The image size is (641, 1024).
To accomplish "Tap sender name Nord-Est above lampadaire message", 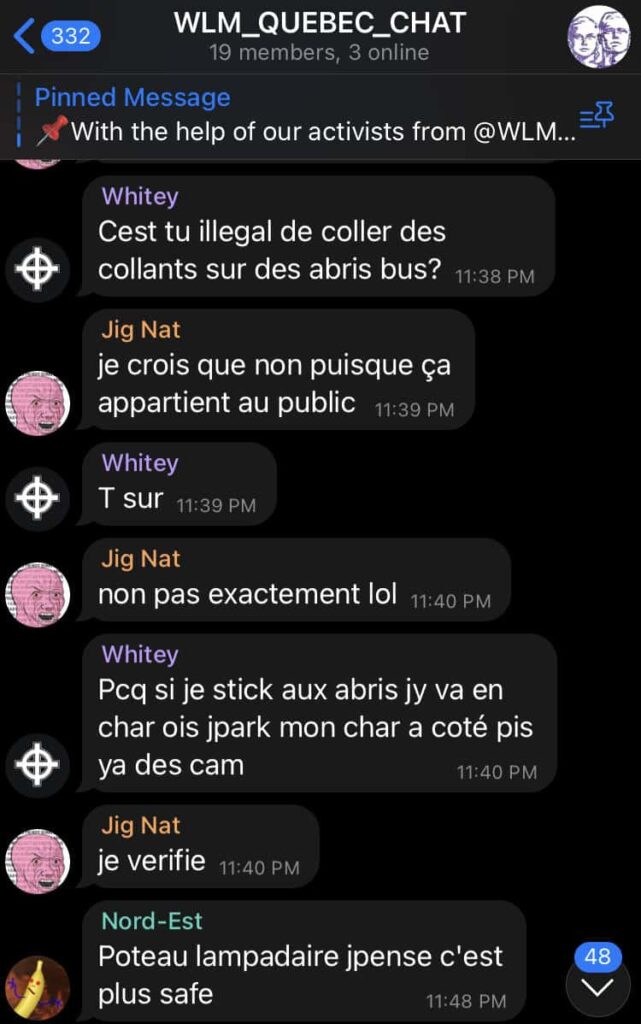I will pyautogui.click(x=151, y=921).
